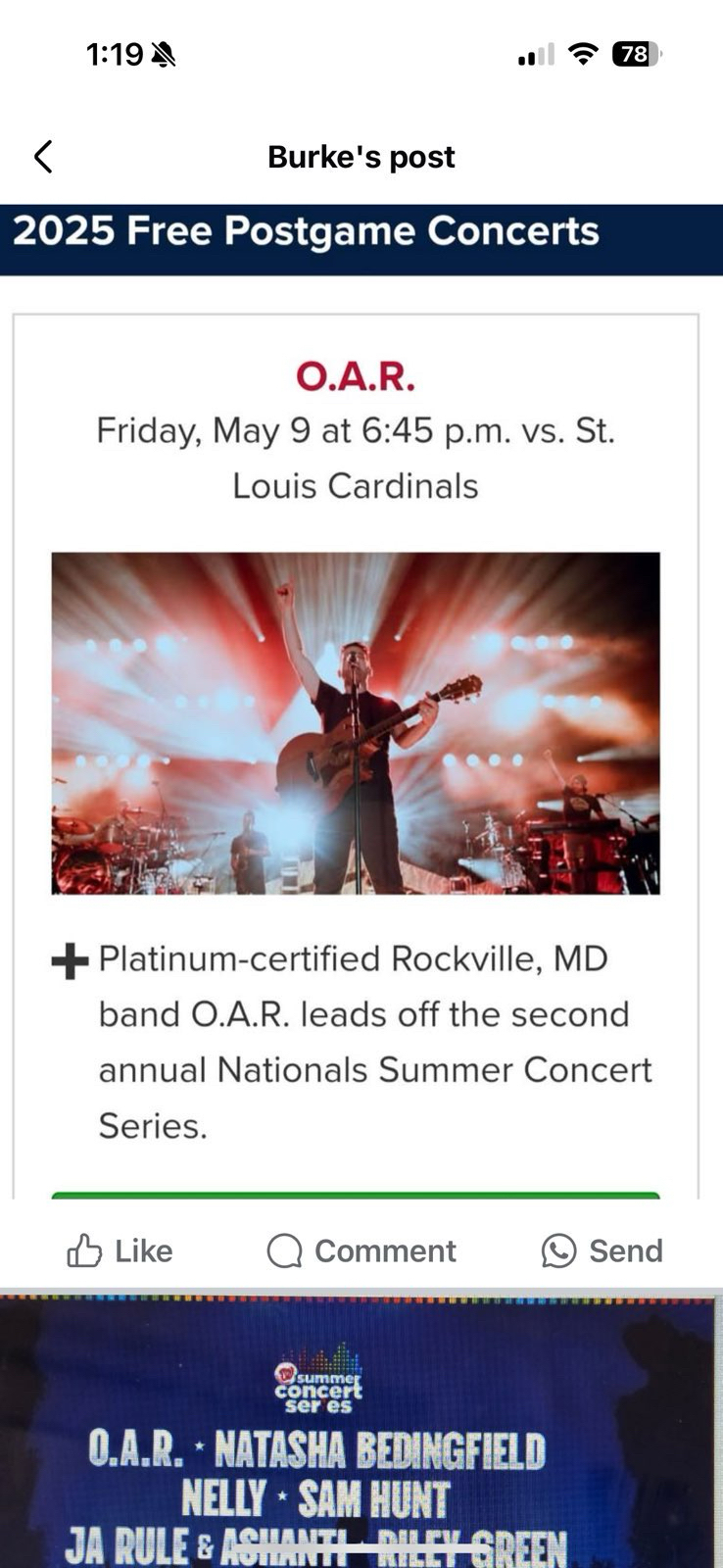Screen dimensions: 723x1568
Task: Comment on Burke's post
Action: pos(361,1250)
